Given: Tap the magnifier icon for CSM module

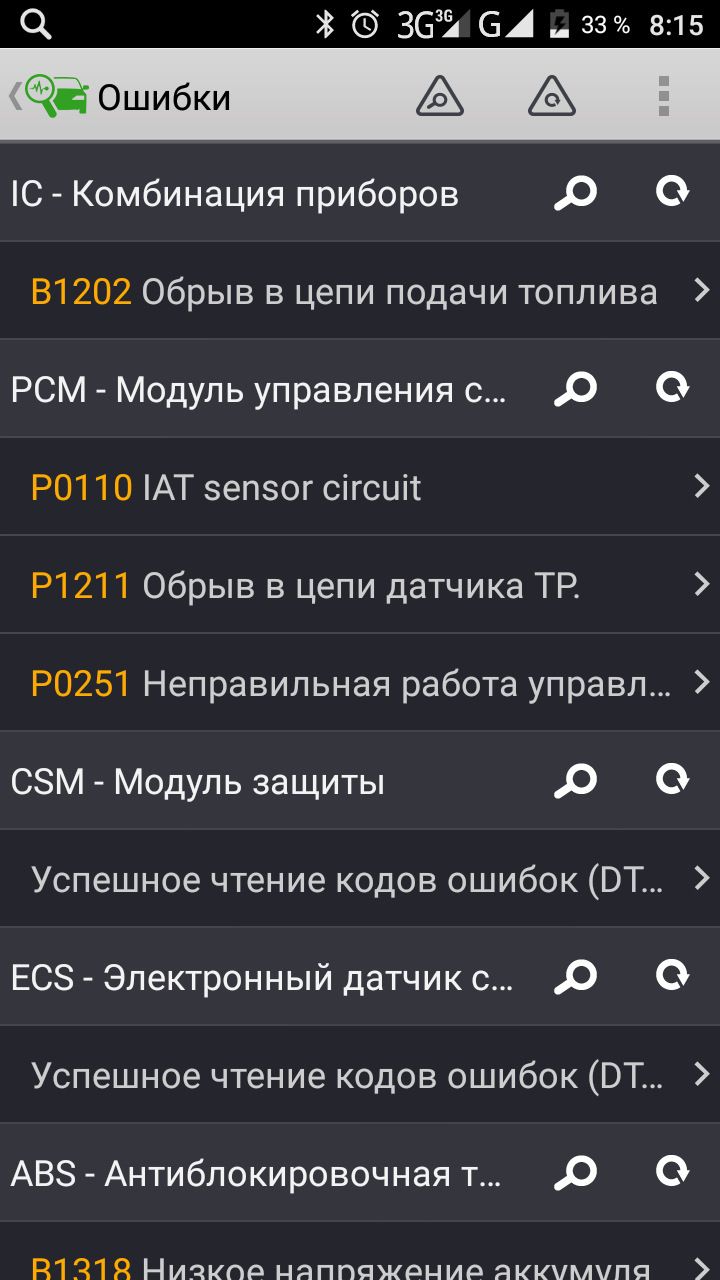Looking at the screenshot, I should (575, 781).
